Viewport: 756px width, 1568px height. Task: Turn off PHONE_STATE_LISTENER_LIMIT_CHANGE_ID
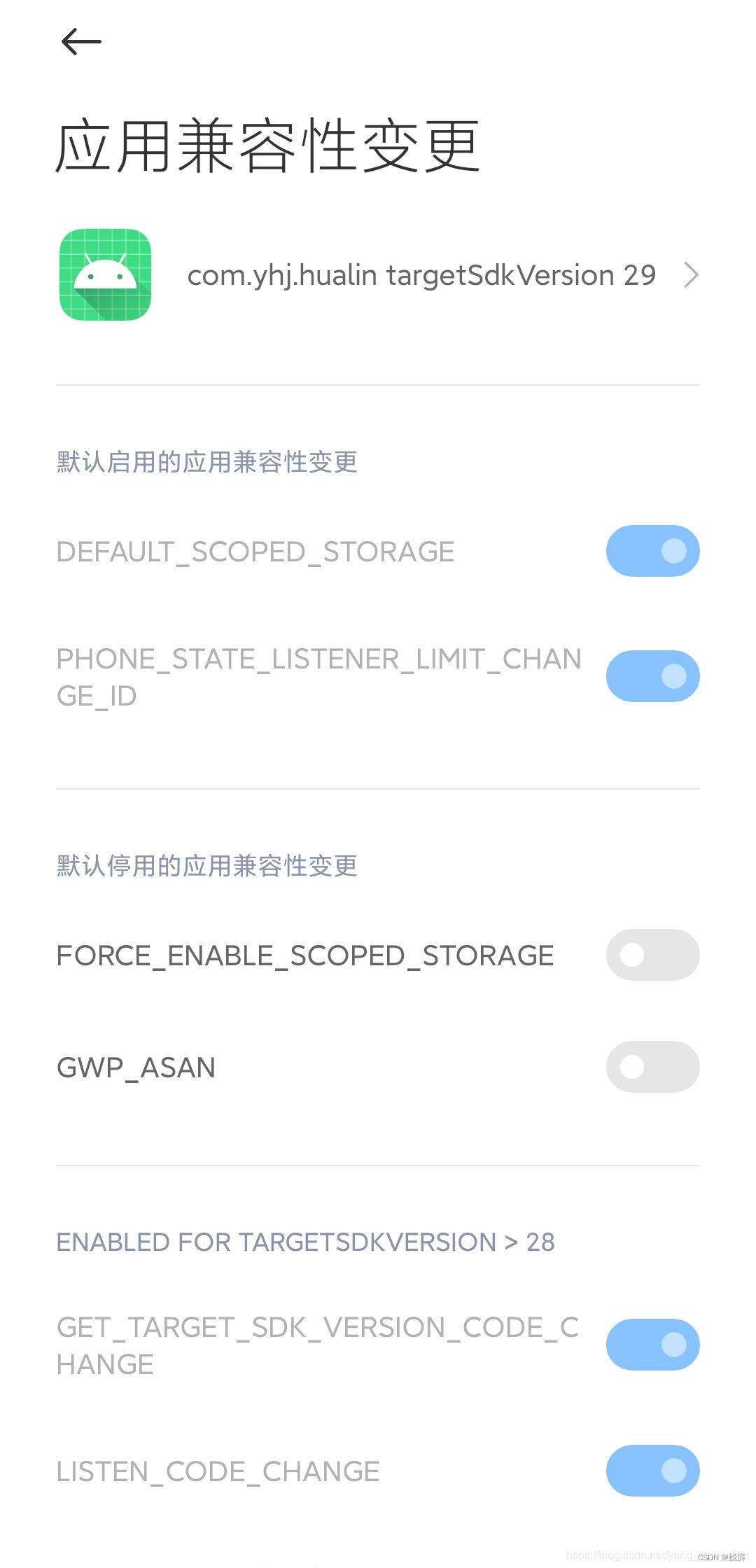652,675
